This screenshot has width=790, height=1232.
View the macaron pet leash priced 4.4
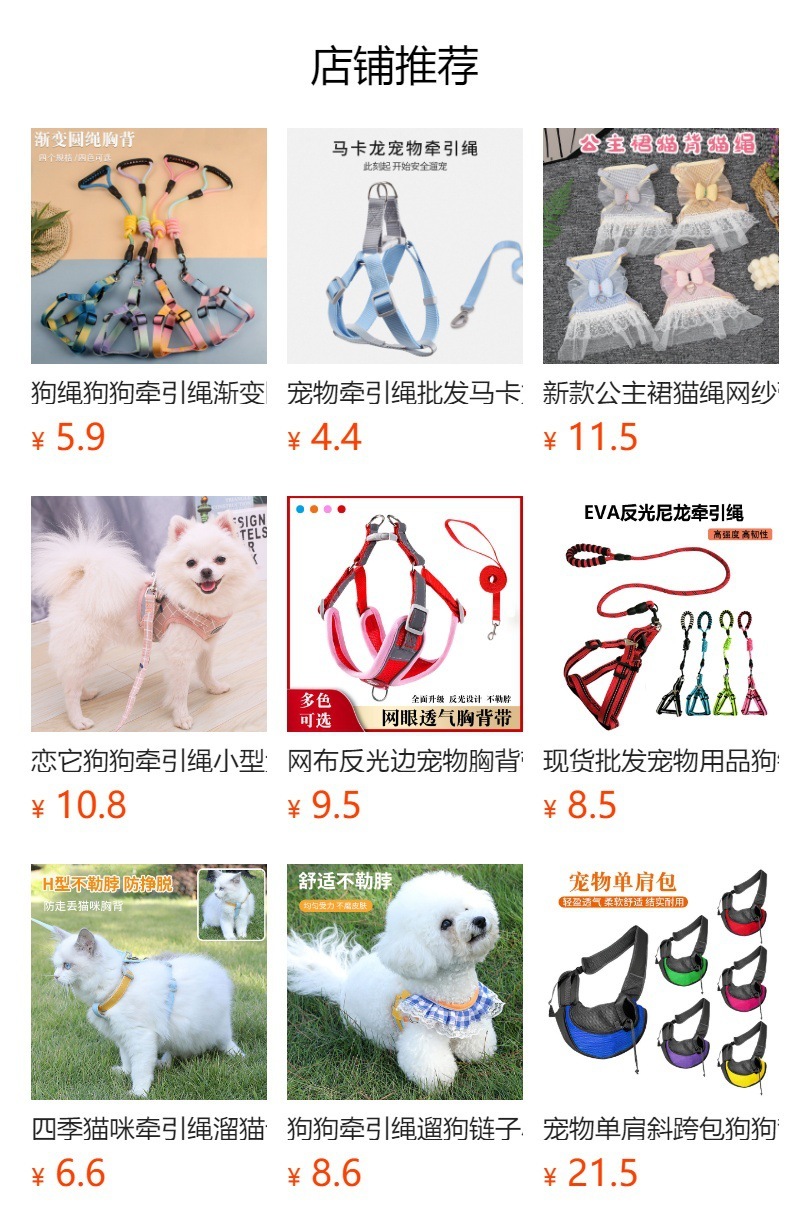404,246
